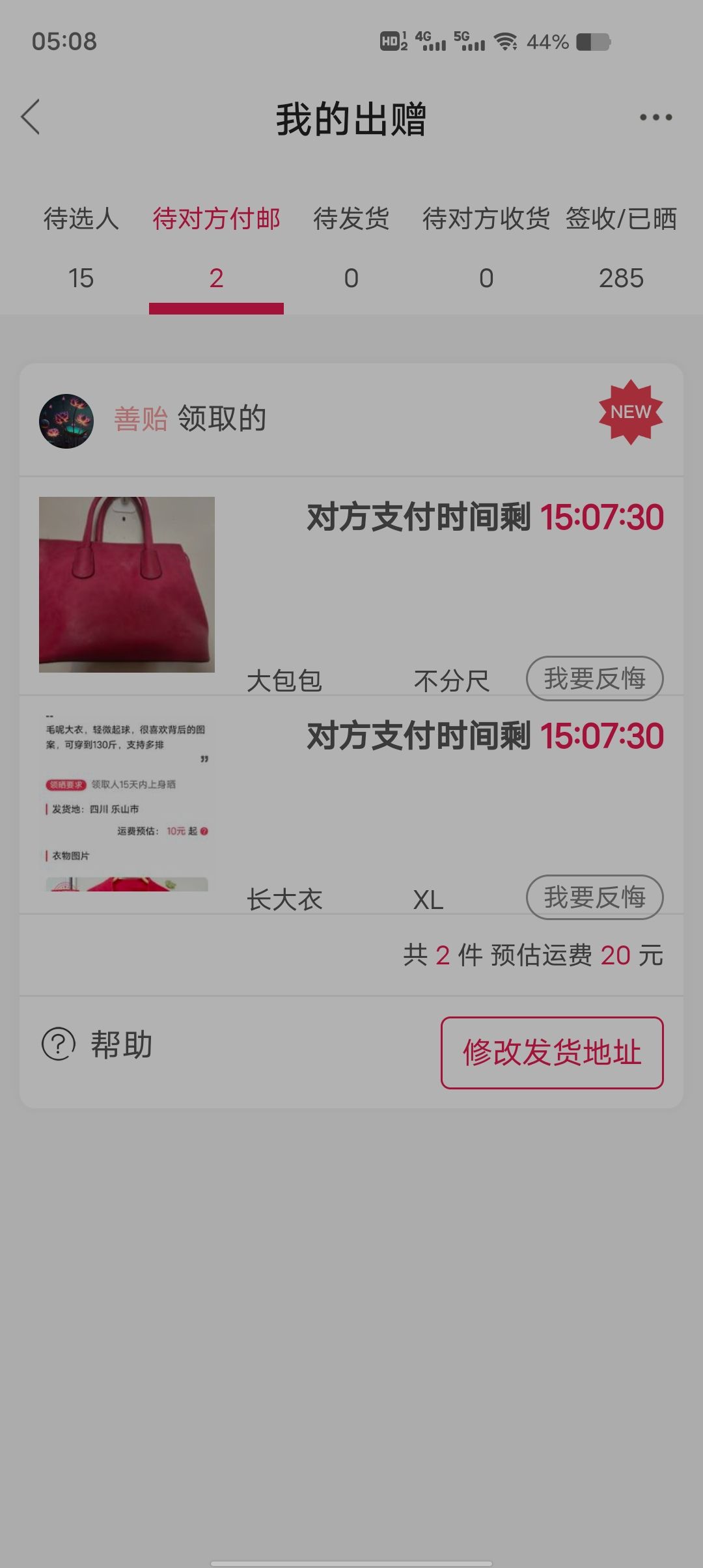This screenshot has height=1568, width=703.
Task: Go back using the top-left arrow
Action: pyautogui.click(x=31, y=117)
